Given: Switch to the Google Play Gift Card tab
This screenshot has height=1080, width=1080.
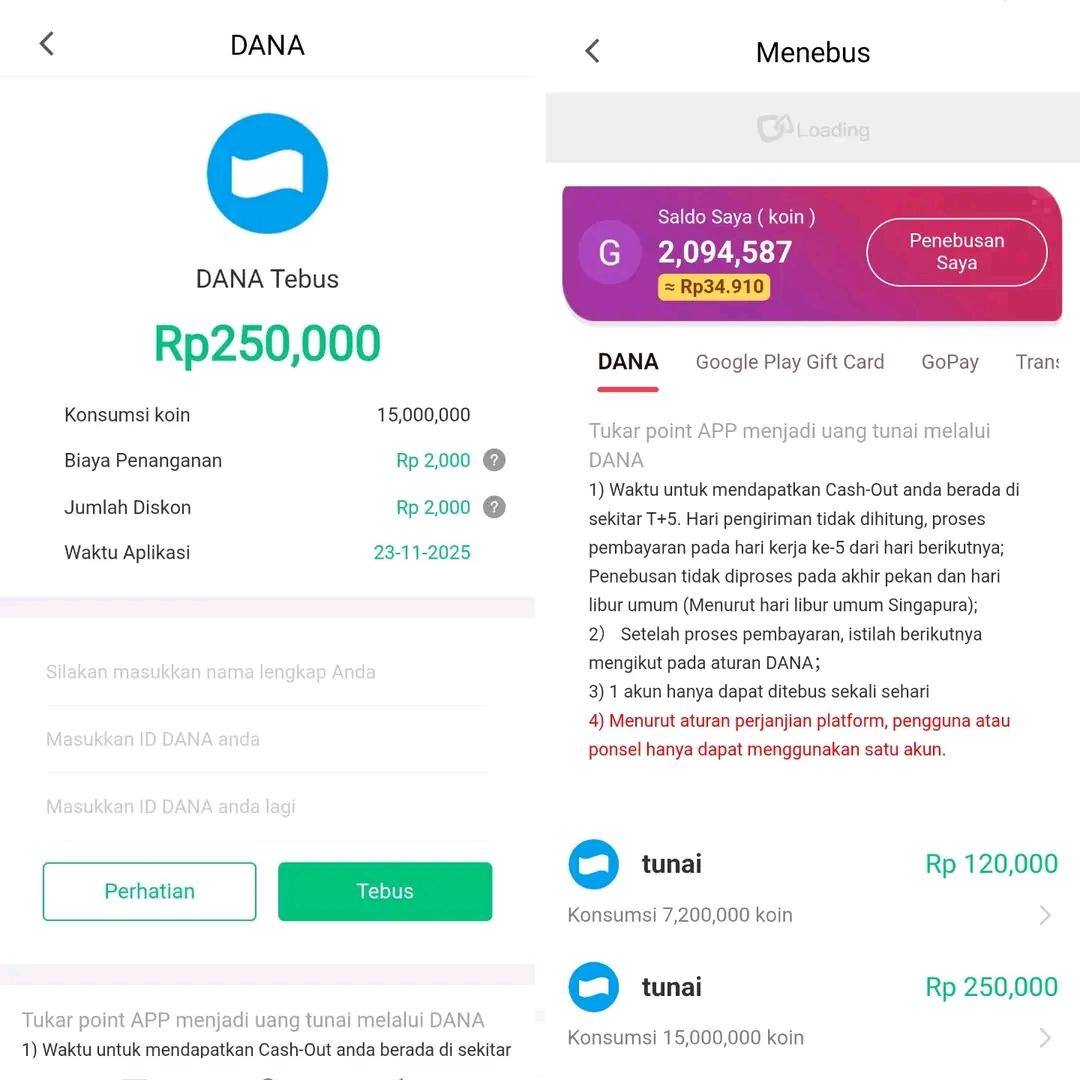Looking at the screenshot, I should [x=789, y=362].
